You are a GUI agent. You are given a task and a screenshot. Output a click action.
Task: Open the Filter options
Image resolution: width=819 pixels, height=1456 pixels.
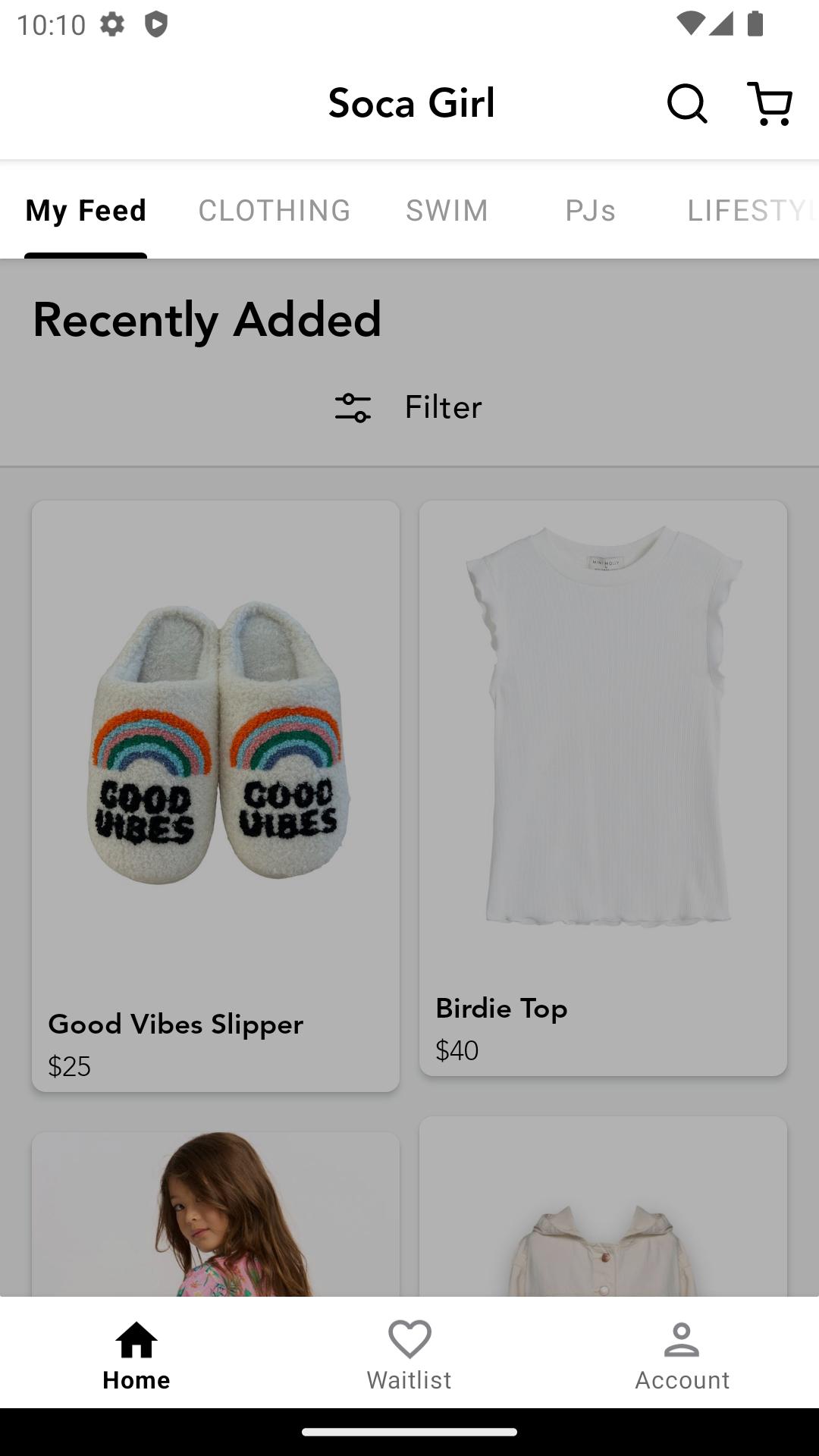(409, 407)
